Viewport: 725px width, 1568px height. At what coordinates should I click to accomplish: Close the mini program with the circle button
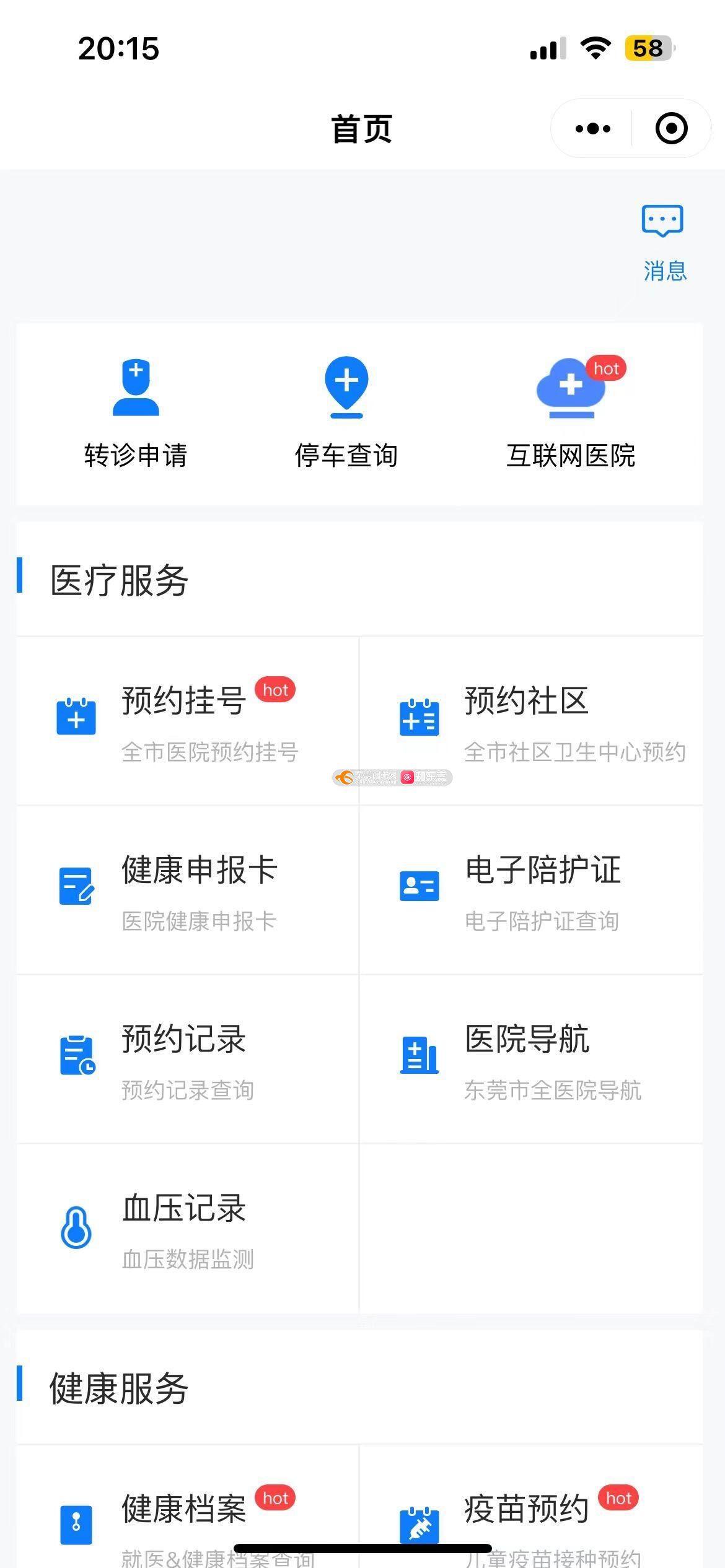[671, 129]
